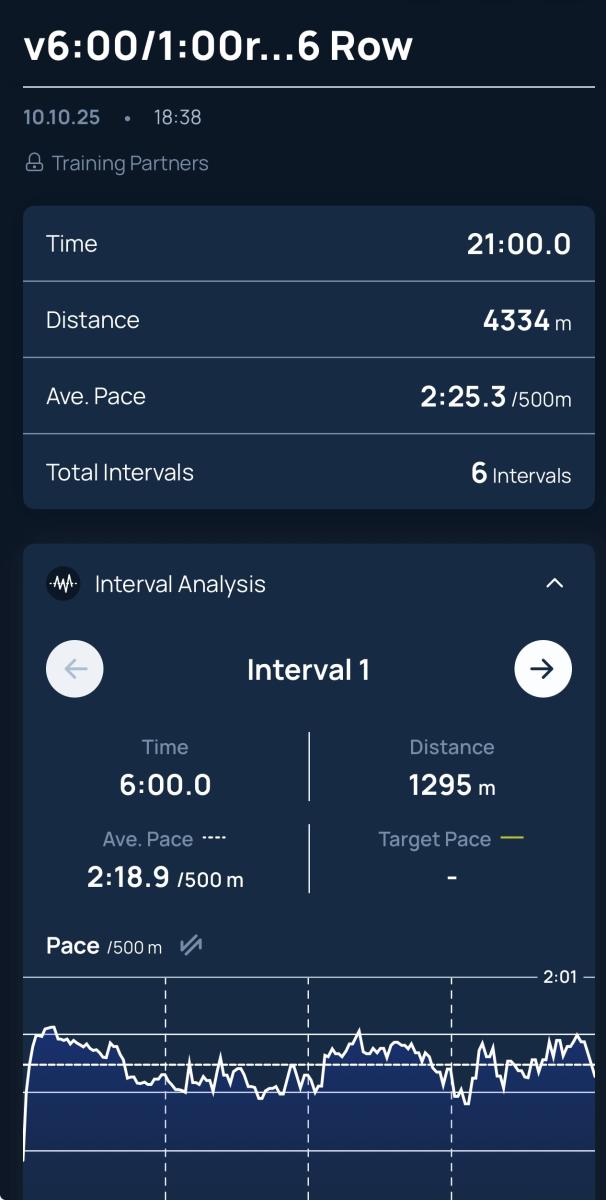Go back to the previous interval
This screenshot has height=1200, width=606.
[75, 669]
